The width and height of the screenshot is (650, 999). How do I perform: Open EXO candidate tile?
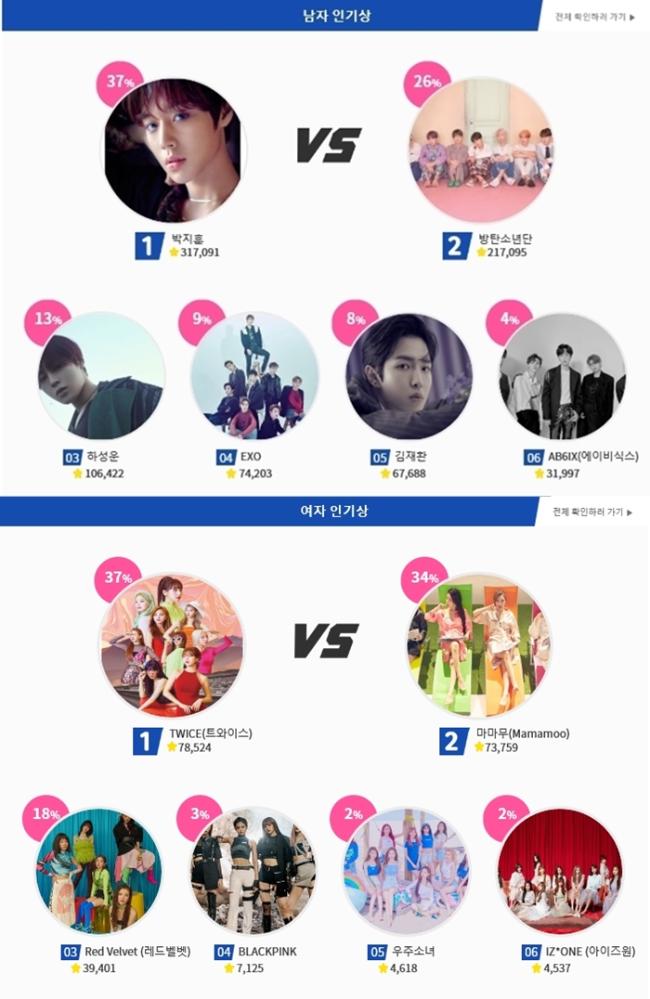254,376
